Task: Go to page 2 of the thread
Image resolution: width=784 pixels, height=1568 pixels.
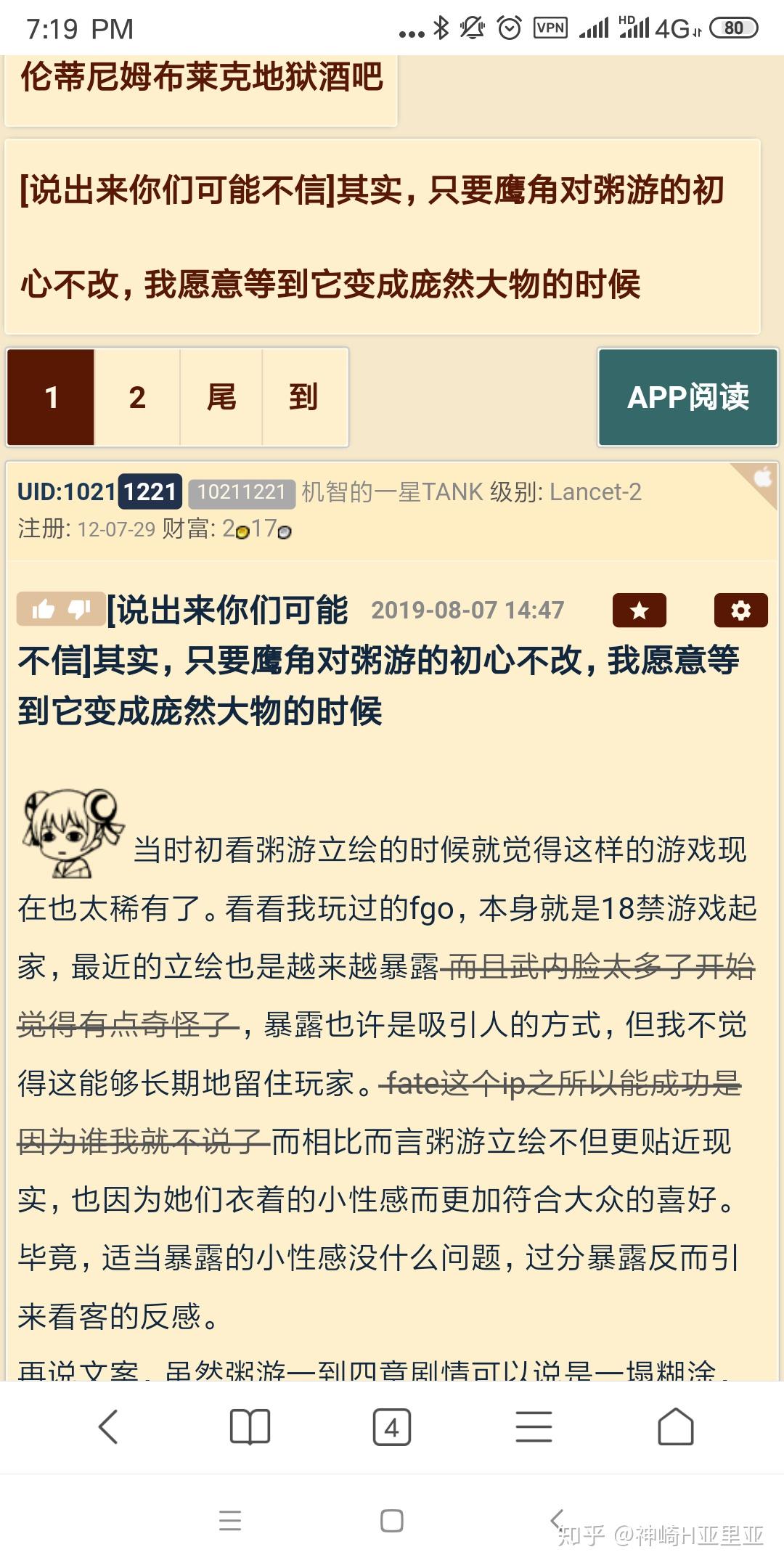Action: pyautogui.click(x=137, y=397)
